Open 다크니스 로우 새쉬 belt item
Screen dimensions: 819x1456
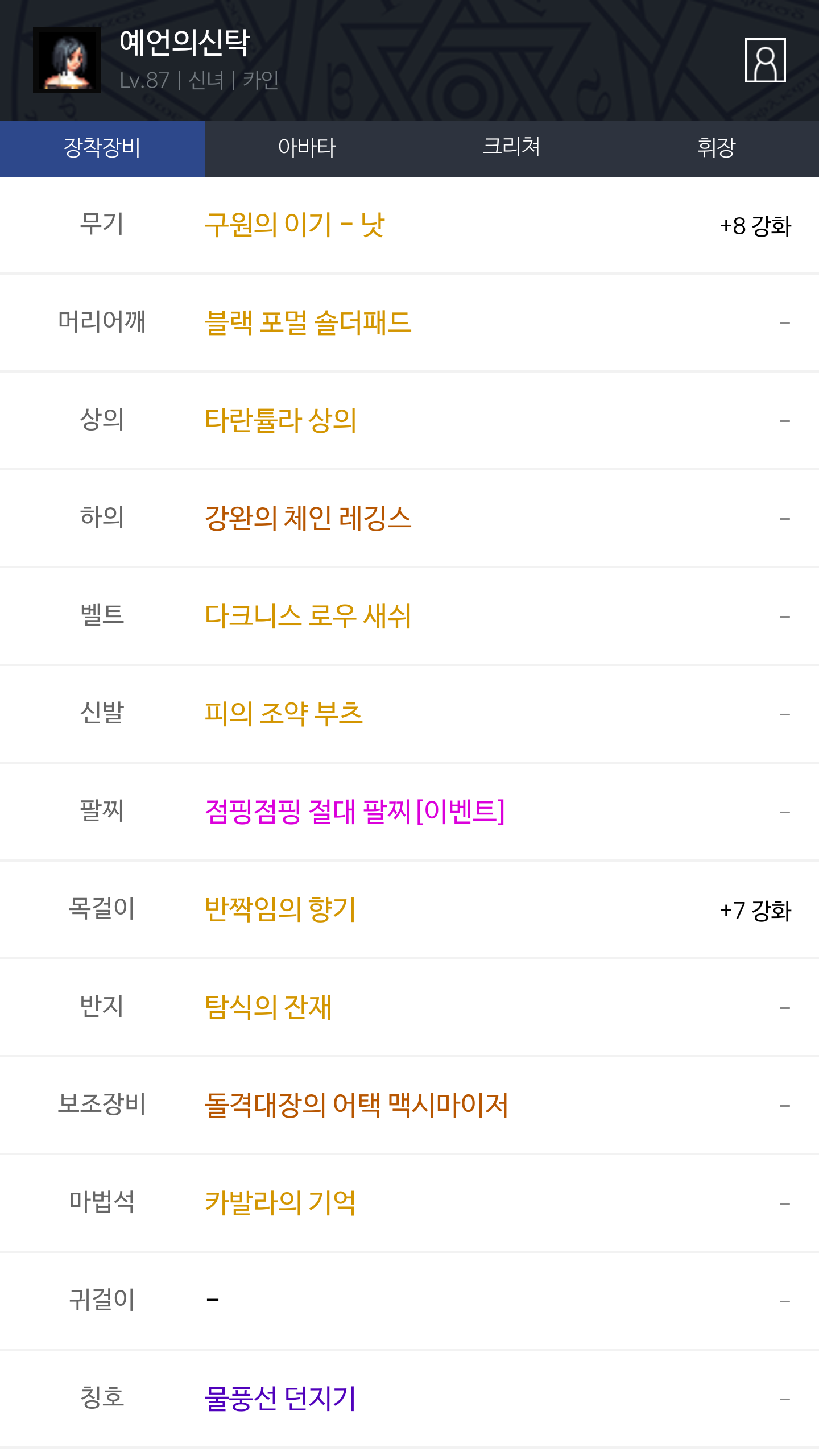point(308,617)
